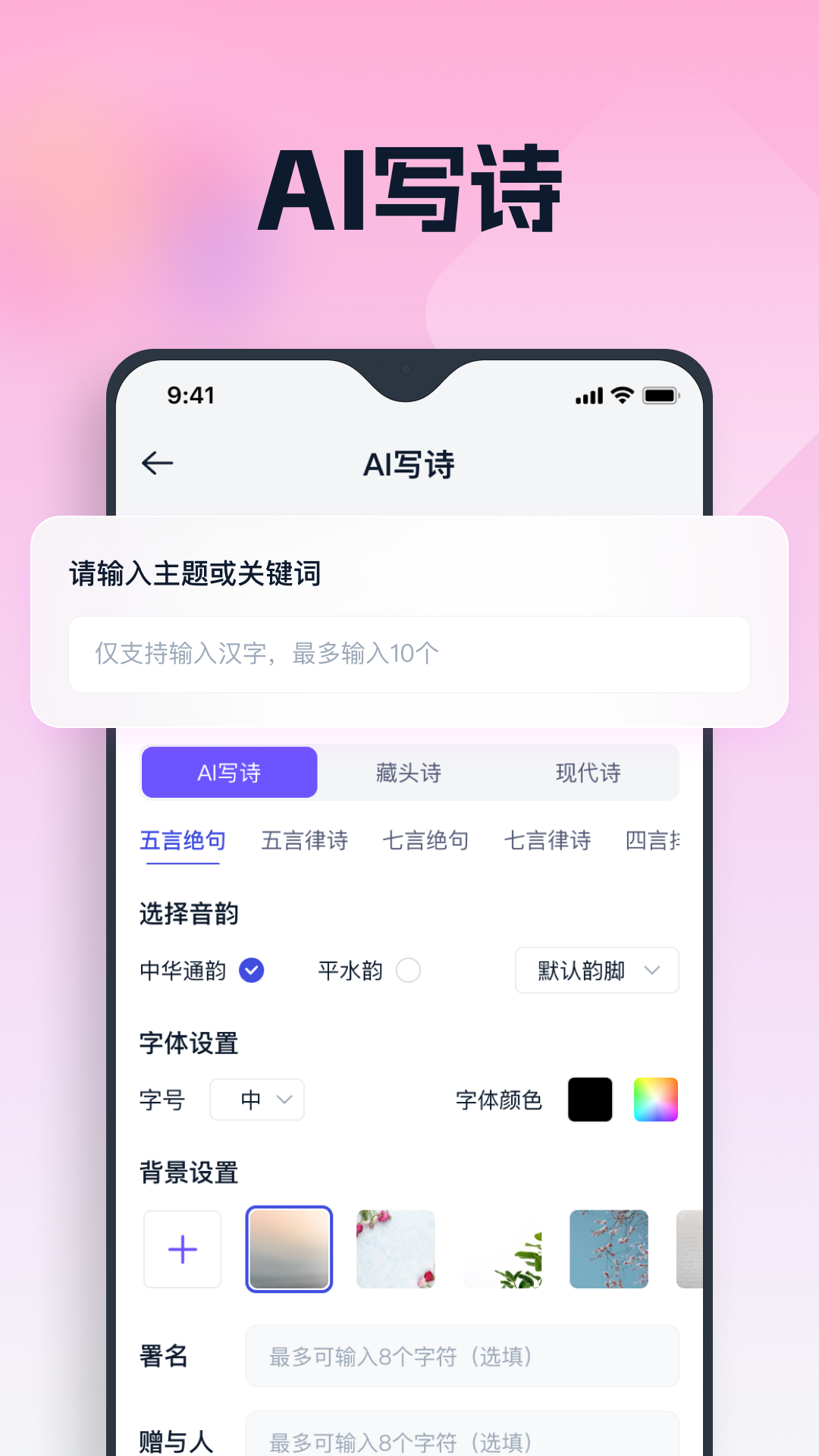Image resolution: width=819 pixels, height=1456 pixels.
Task: Open the 默认韵脚 dropdown
Action: (597, 971)
